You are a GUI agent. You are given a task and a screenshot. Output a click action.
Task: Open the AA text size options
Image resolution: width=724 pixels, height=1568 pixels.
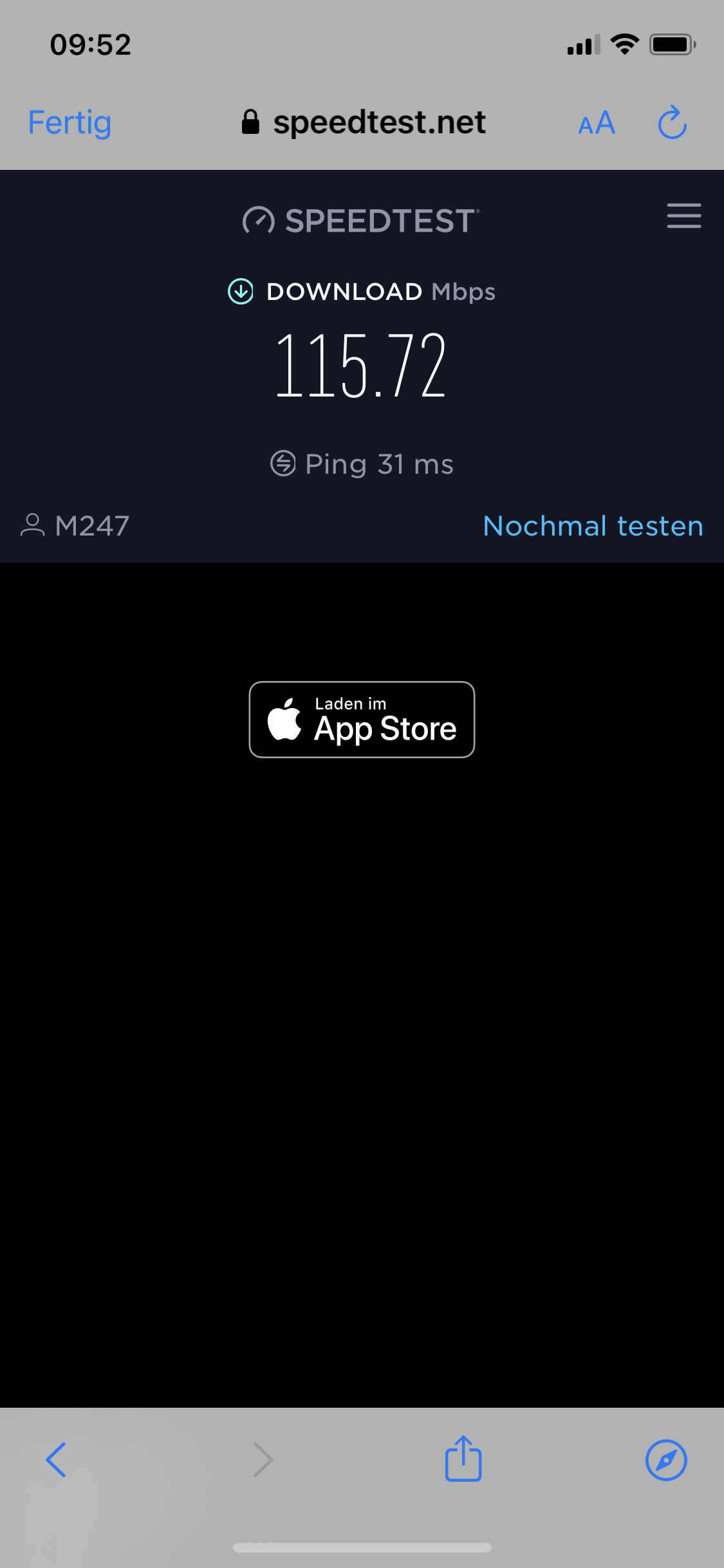(597, 122)
